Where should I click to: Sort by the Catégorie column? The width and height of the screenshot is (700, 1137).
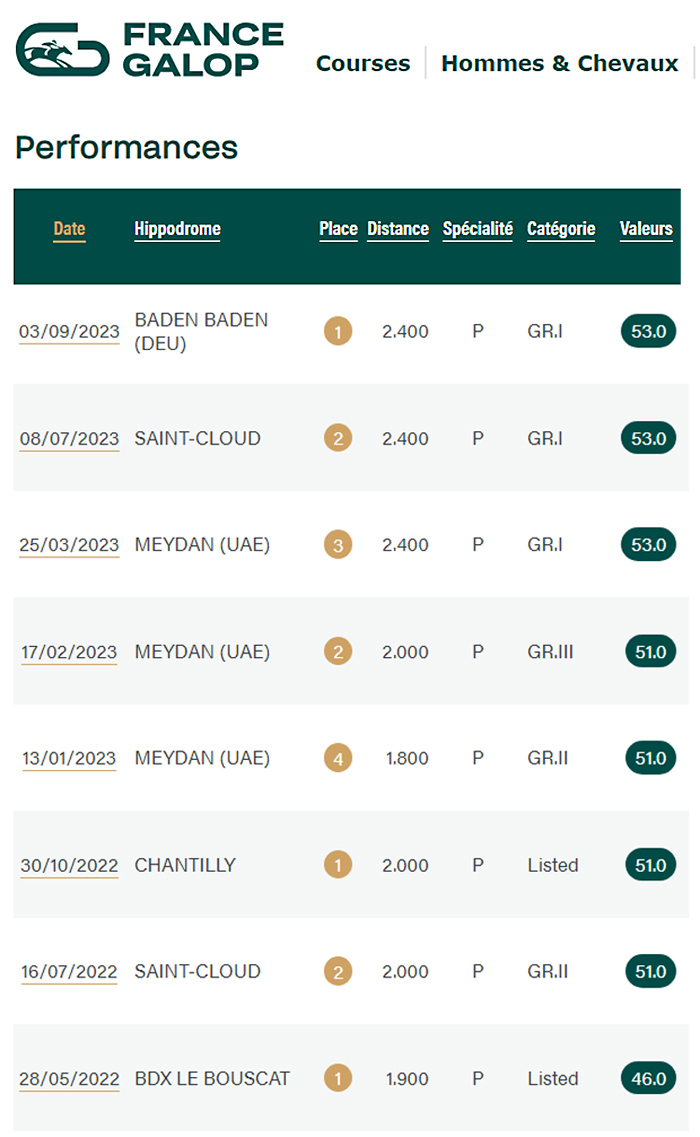(561, 229)
